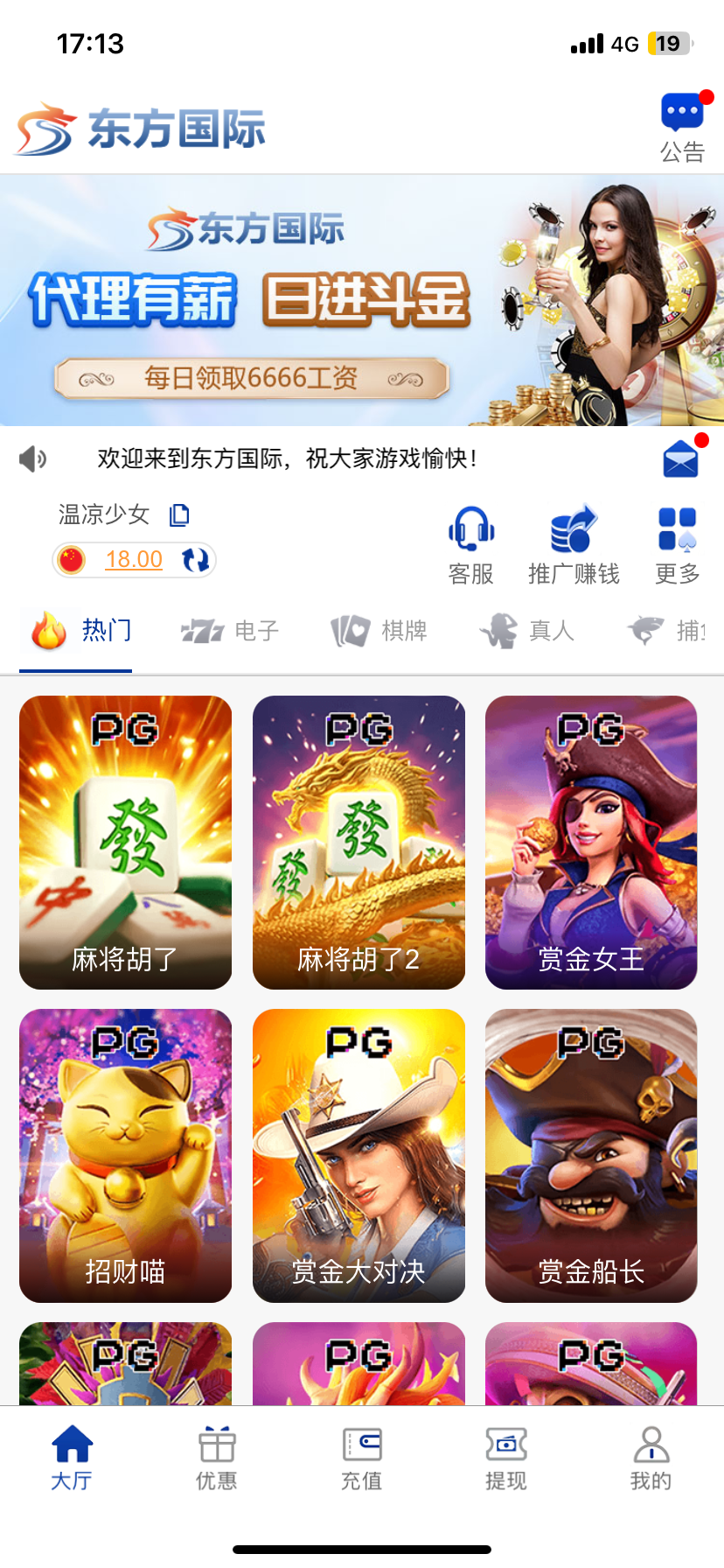Open the mail inbox envelope icon
The width and height of the screenshot is (724, 1568).
coord(680,459)
